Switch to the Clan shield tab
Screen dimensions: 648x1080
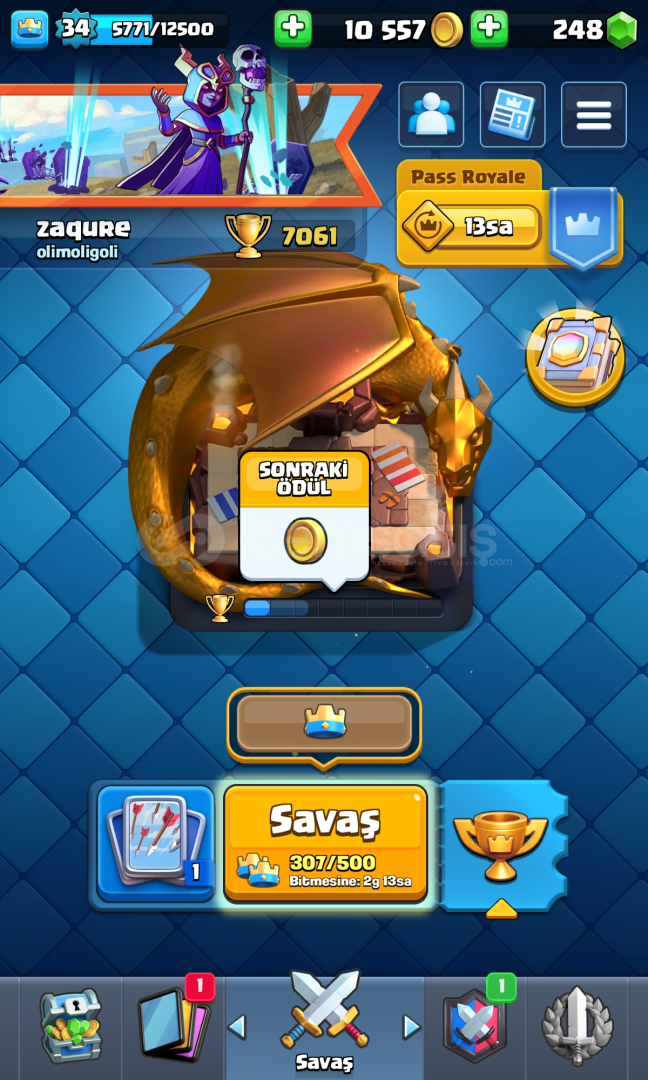(x=474, y=1026)
